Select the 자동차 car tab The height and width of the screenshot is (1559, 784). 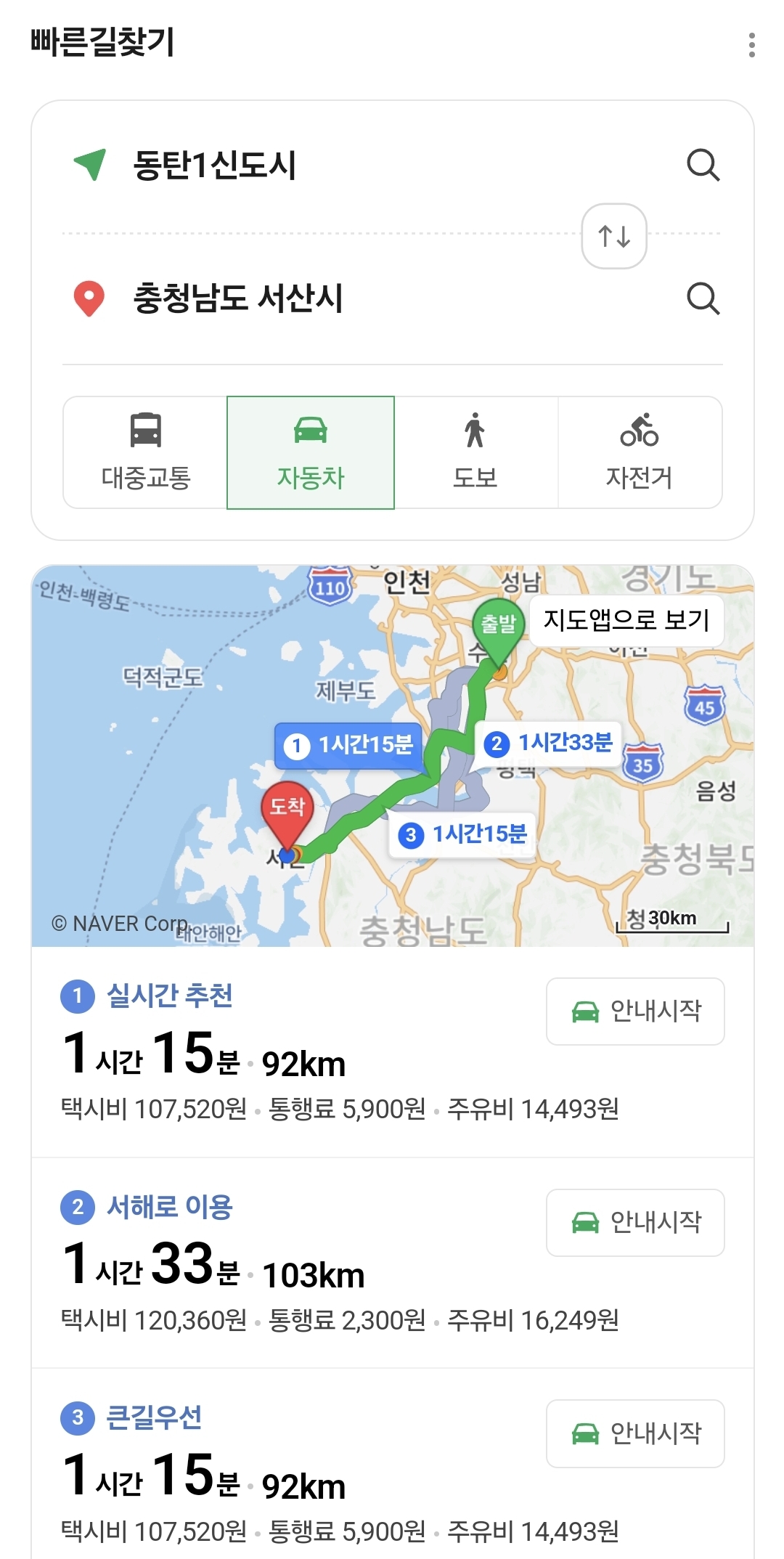coord(311,452)
